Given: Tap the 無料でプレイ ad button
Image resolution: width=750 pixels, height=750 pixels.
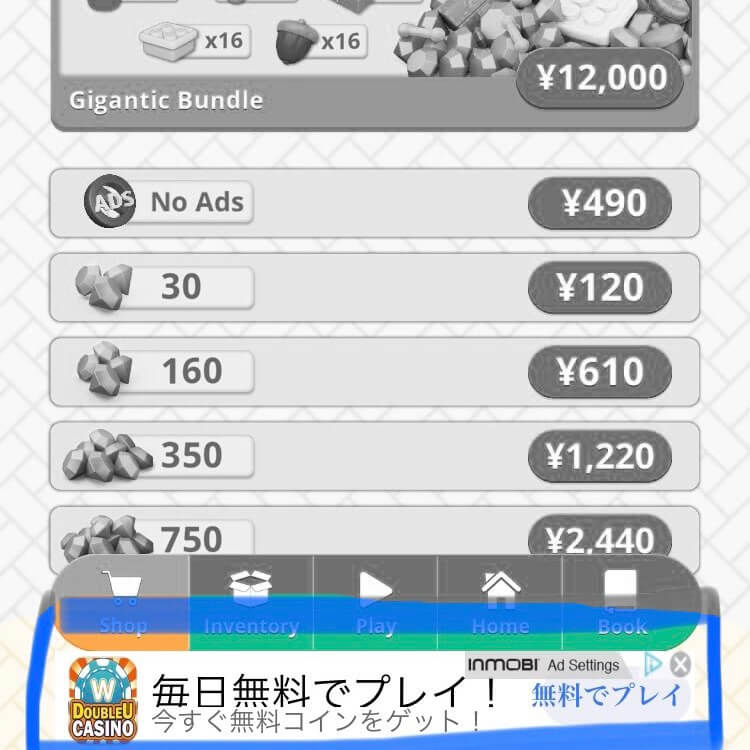Looking at the screenshot, I should pyautogui.click(x=606, y=694).
